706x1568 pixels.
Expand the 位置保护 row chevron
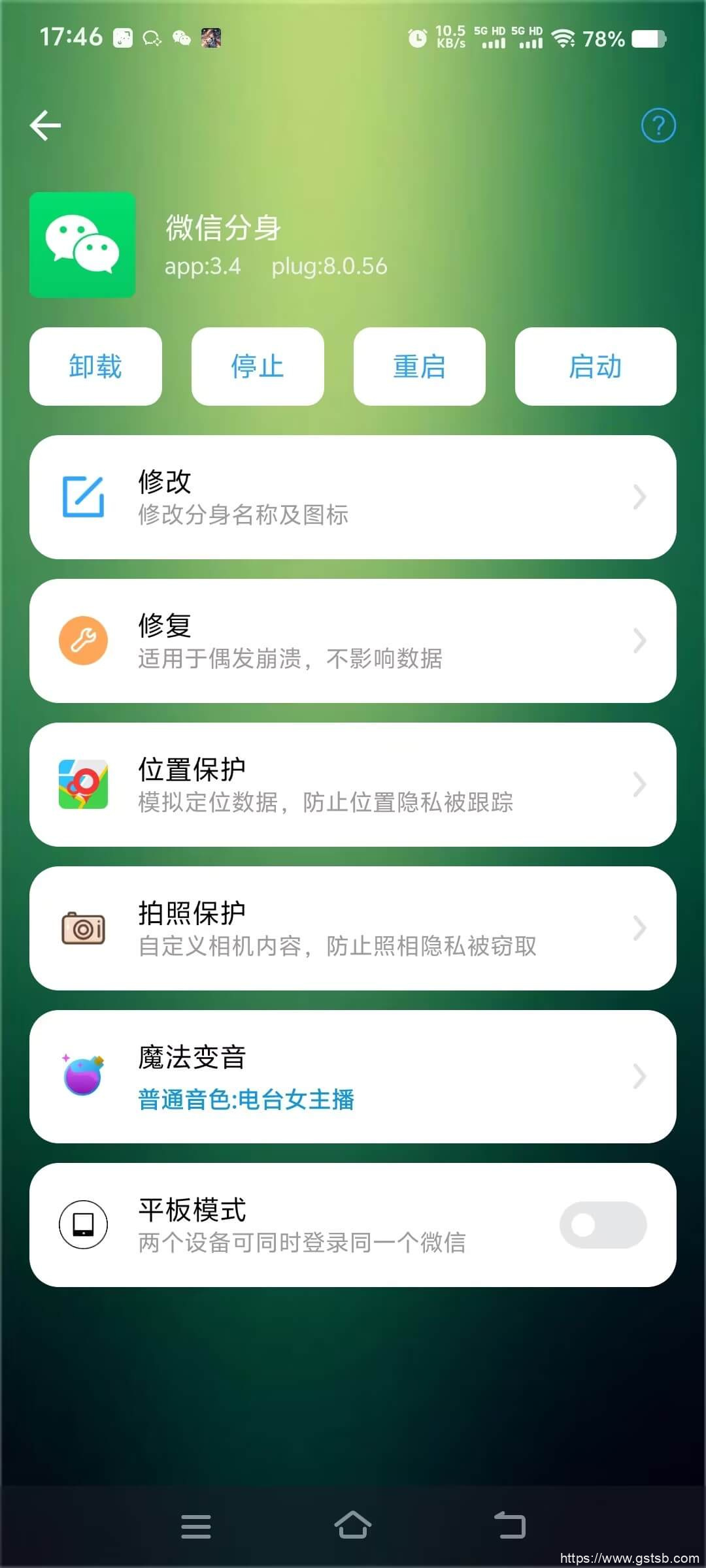pyautogui.click(x=641, y=784)
